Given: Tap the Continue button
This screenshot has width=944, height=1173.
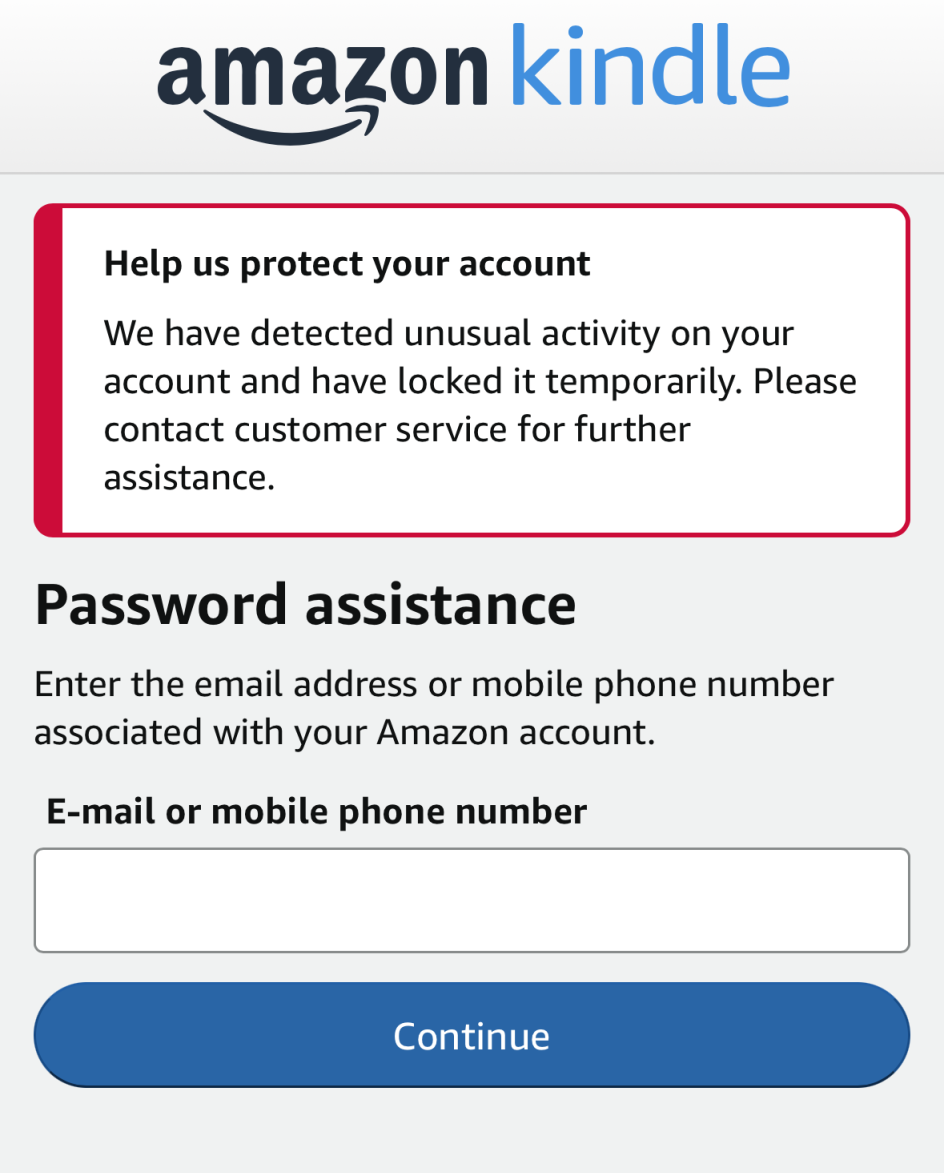Looking at the screenshot, I should tap(471, 1035).
